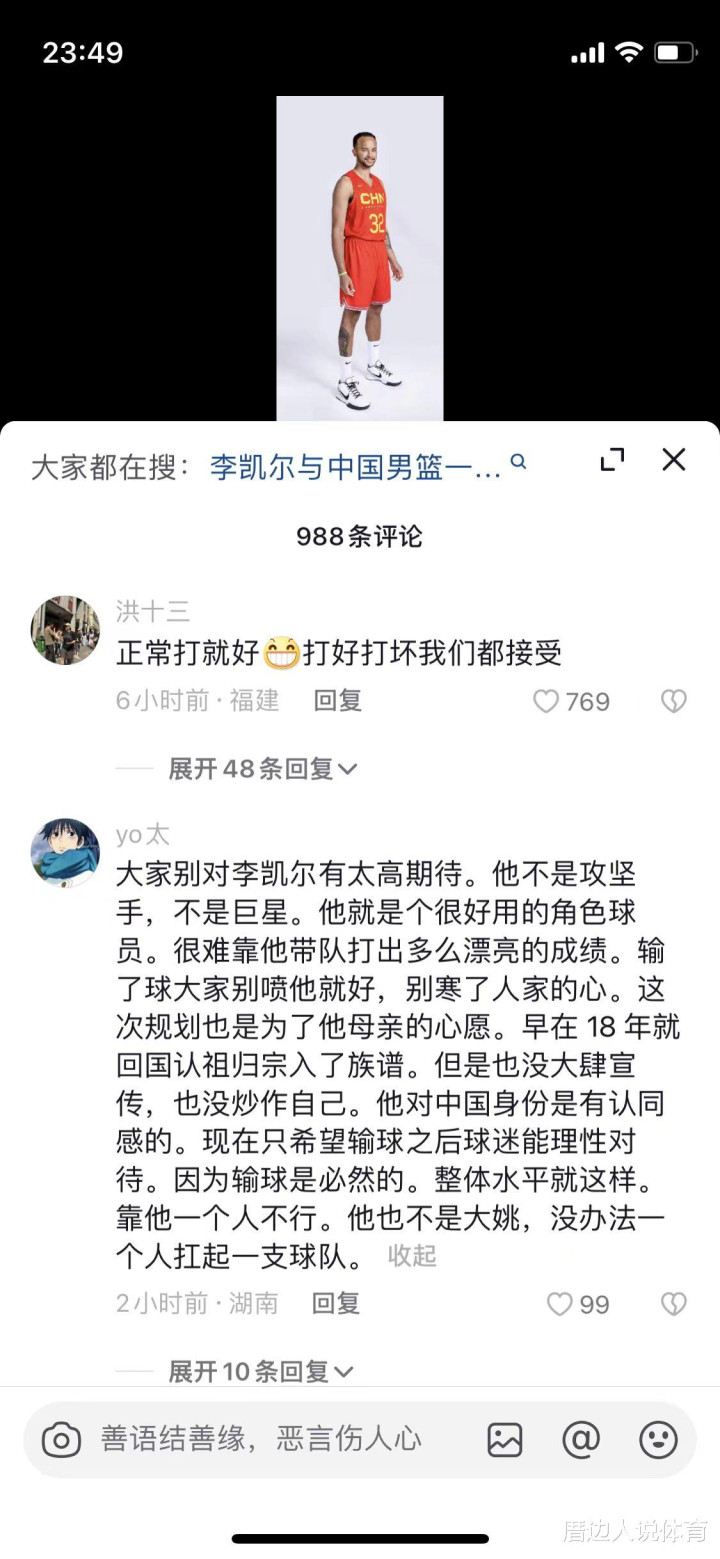Viewport: 720px width, 1559px height.
Task: Like yo太's comment
Action: click(578, 1304)
